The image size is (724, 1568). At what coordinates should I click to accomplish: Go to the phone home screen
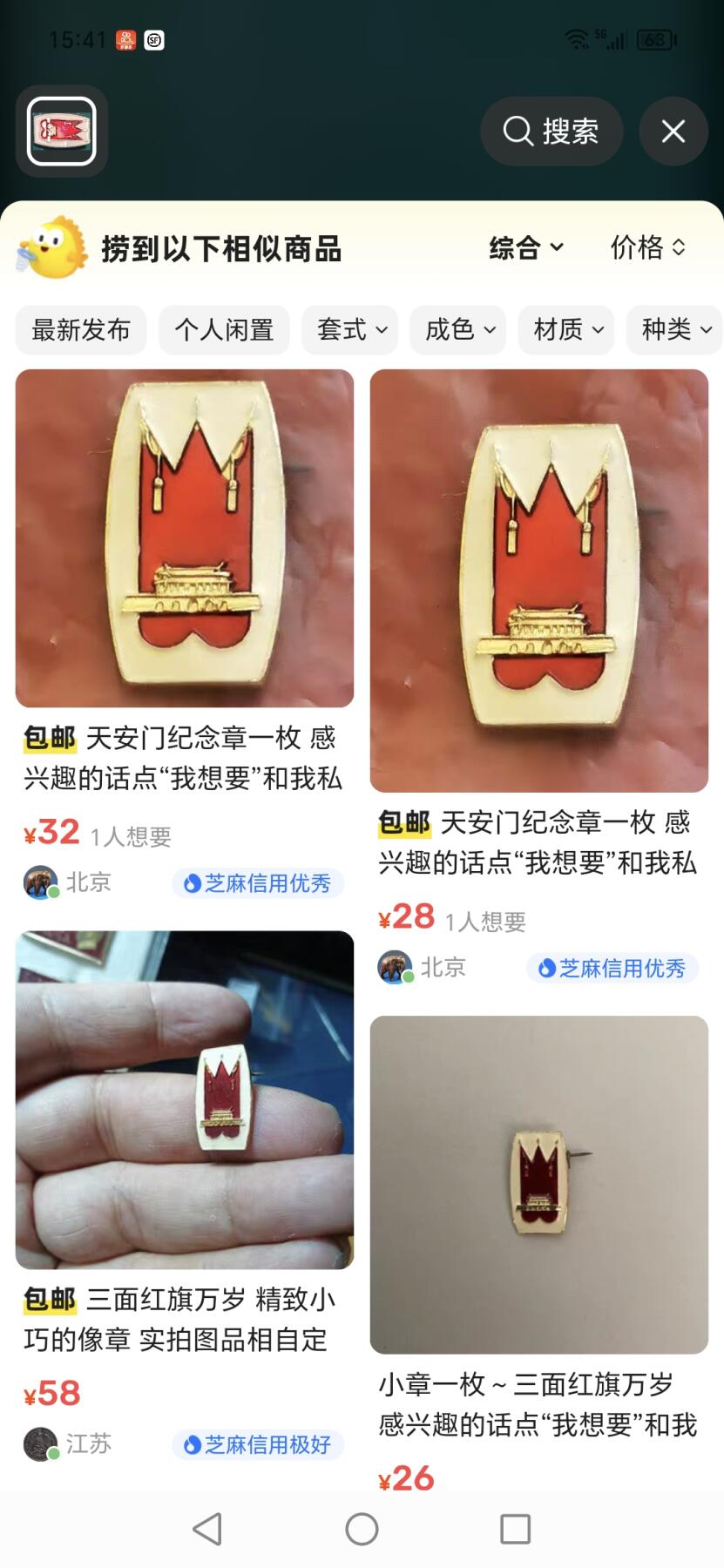coord(362,1529)
